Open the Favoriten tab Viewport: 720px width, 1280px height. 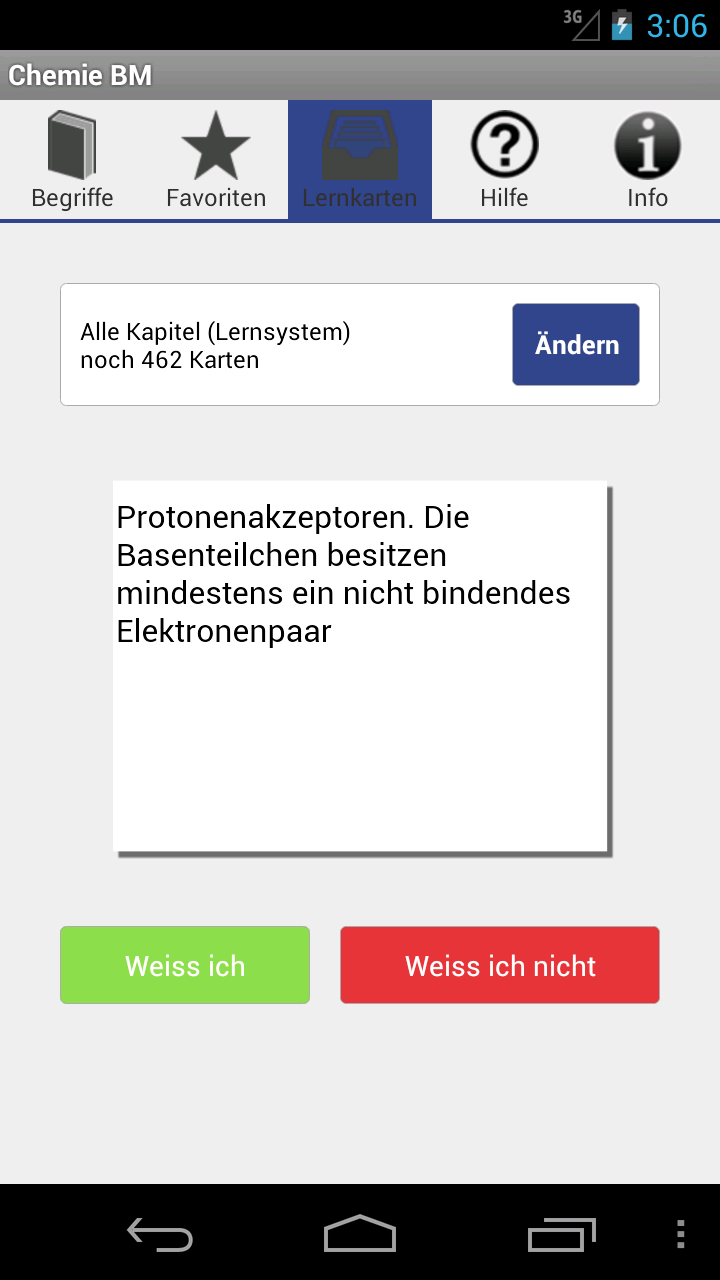(216, 160)
